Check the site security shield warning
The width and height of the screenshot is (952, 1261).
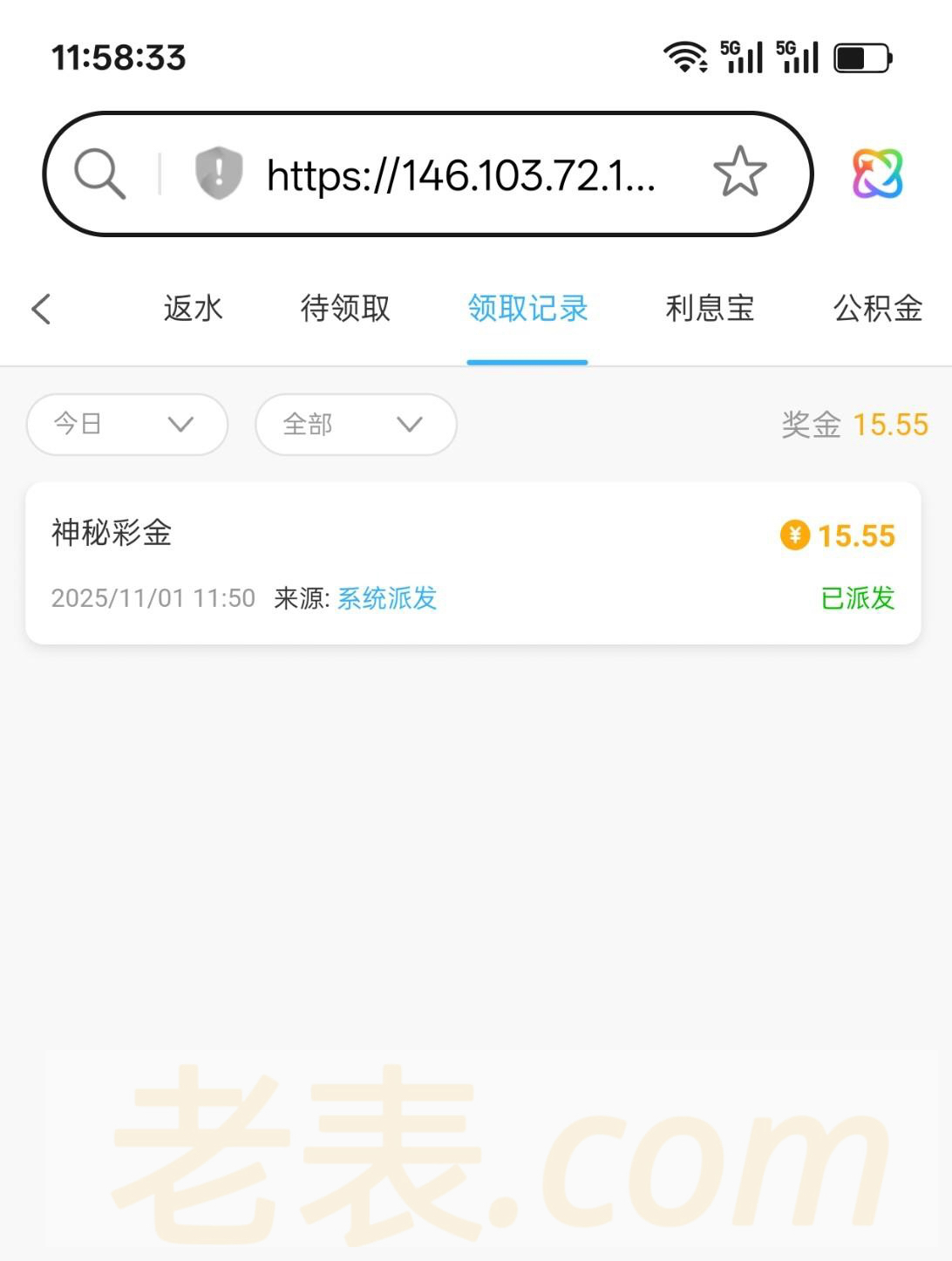(218, 173)
